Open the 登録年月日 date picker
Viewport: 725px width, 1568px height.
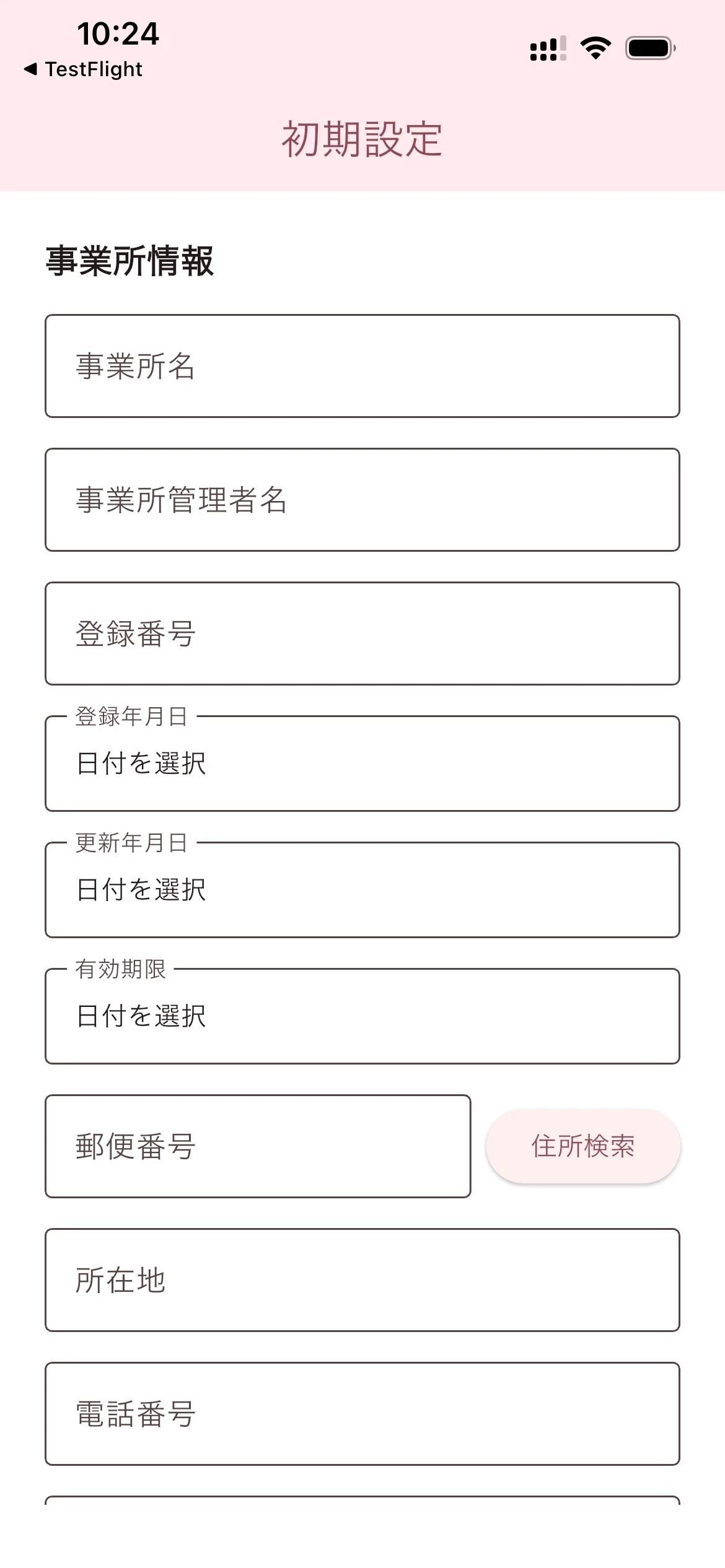tap(362, 764)
